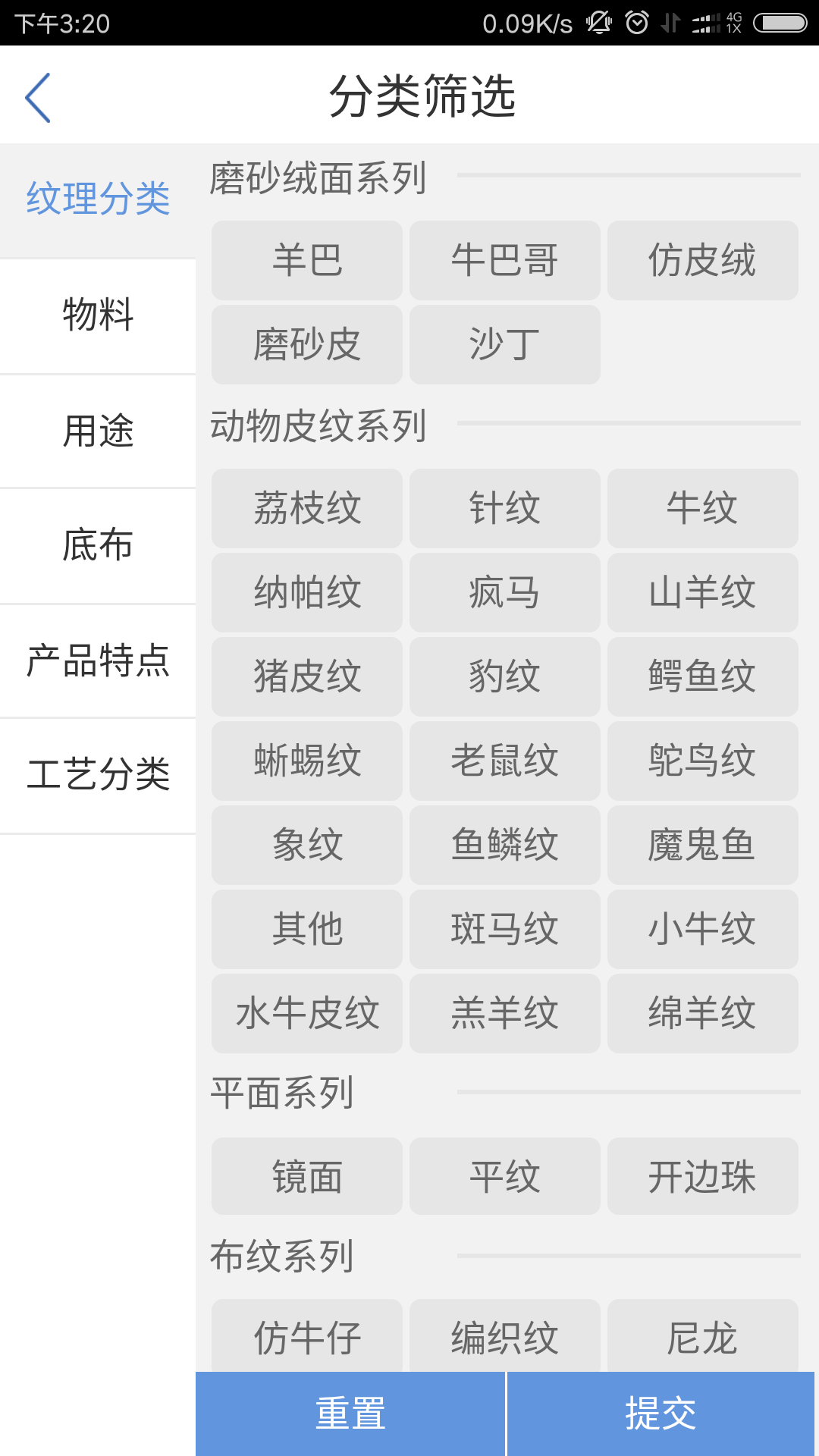Select the 魔鬼鱼 texture chip
The image size is (819, 1456).
(x=703, y=845)
